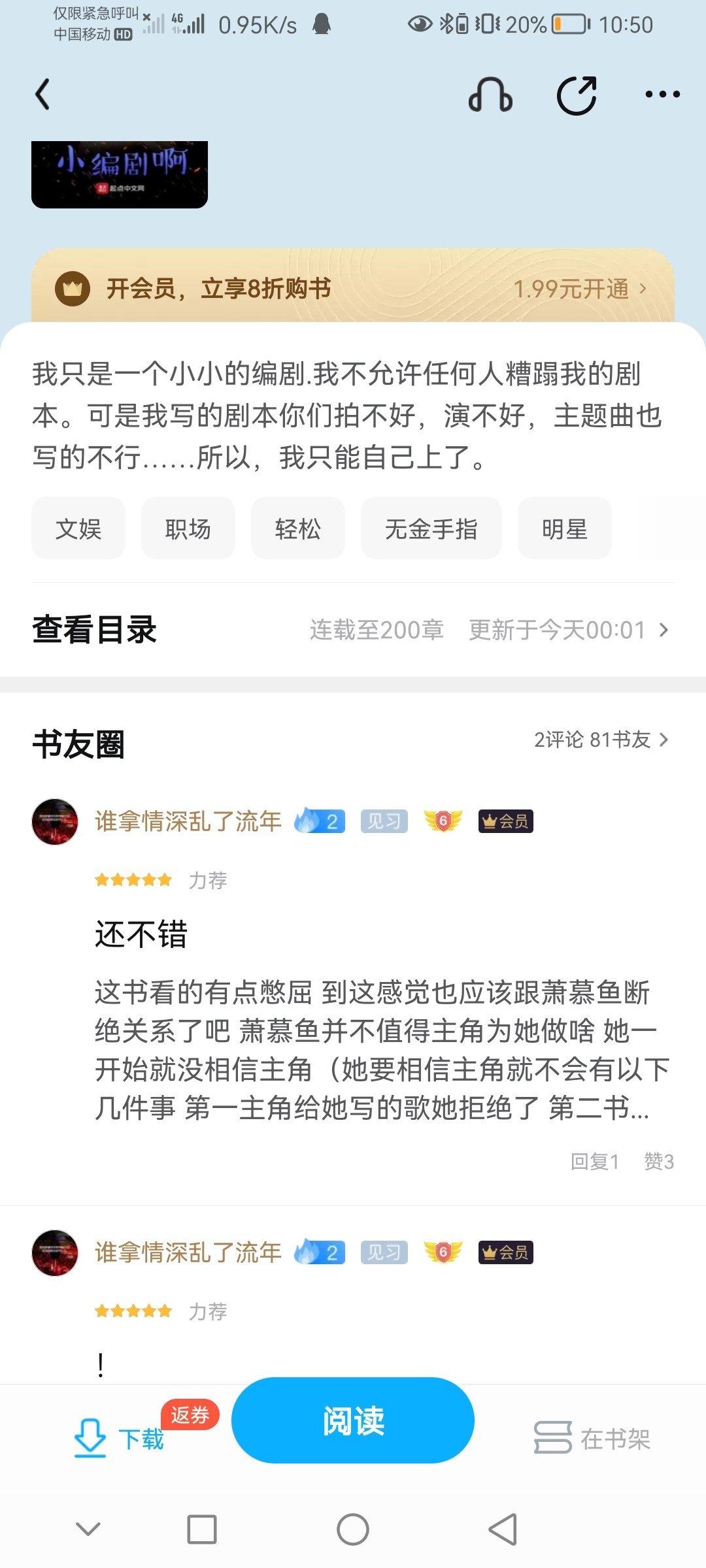Like the 还不错 review via 赞3

pyautogui.click(x=658, y=1161)
